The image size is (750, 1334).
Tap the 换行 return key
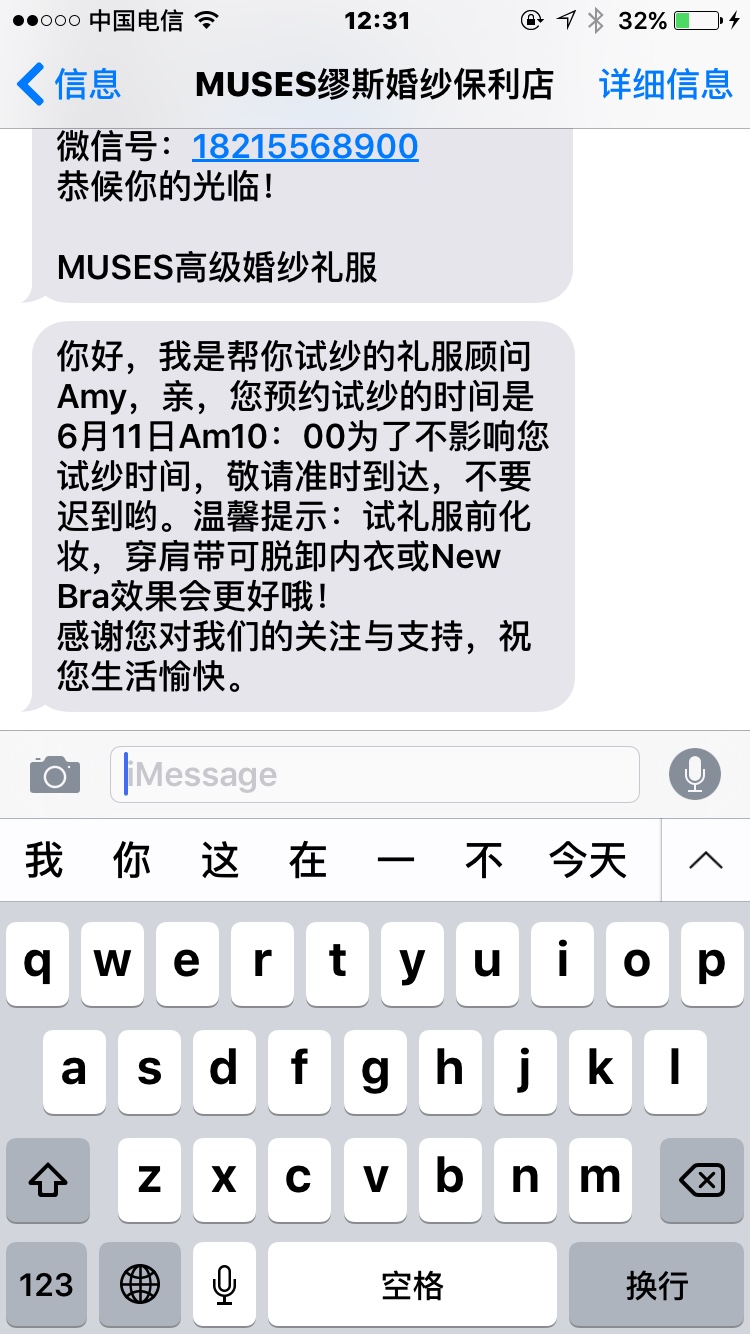click(x=656, y=1285)
